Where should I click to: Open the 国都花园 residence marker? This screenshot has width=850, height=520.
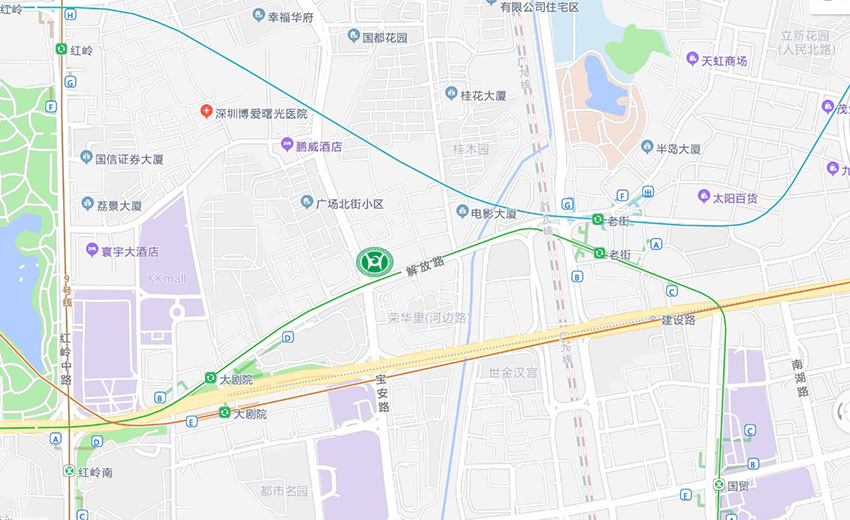(353, 37)
